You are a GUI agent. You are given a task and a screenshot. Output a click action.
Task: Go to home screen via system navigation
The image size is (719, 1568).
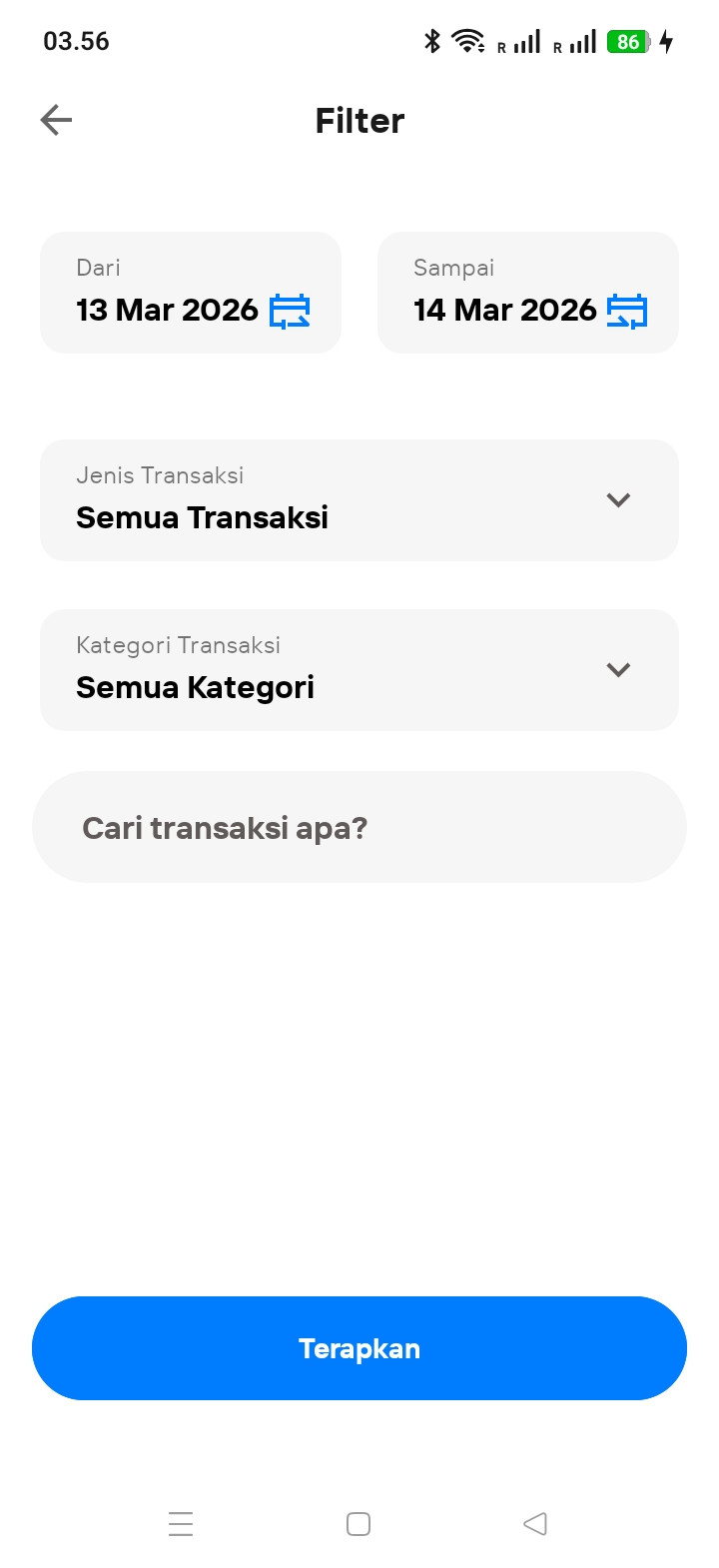(359, 1524)
